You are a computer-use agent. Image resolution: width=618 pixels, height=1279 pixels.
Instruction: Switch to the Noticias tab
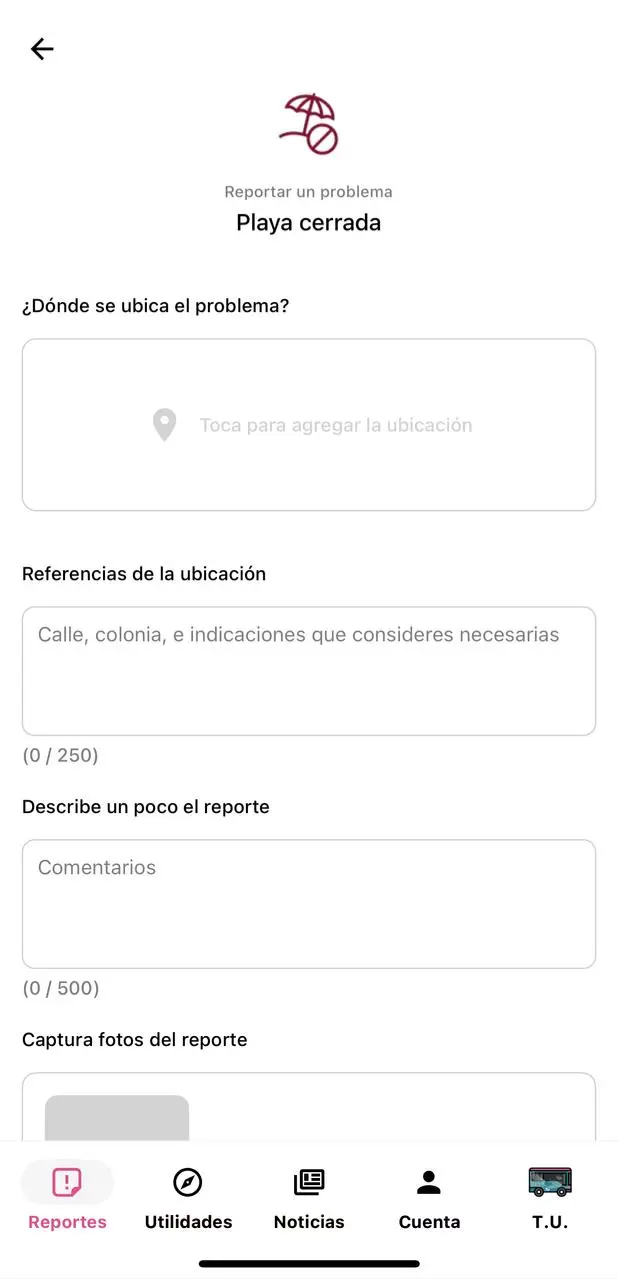[x=309, y=1198]
